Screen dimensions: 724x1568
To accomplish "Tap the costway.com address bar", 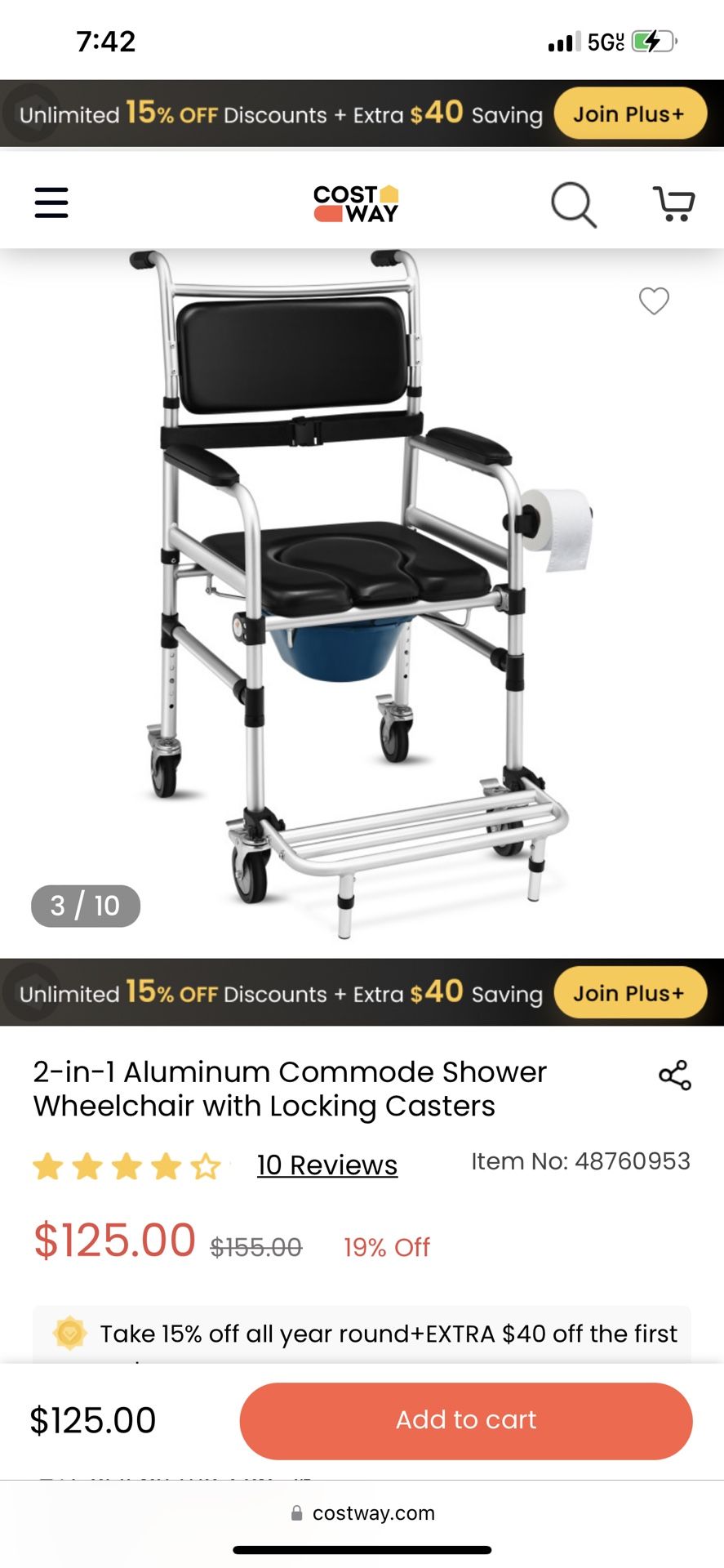I will [362, 1513].
